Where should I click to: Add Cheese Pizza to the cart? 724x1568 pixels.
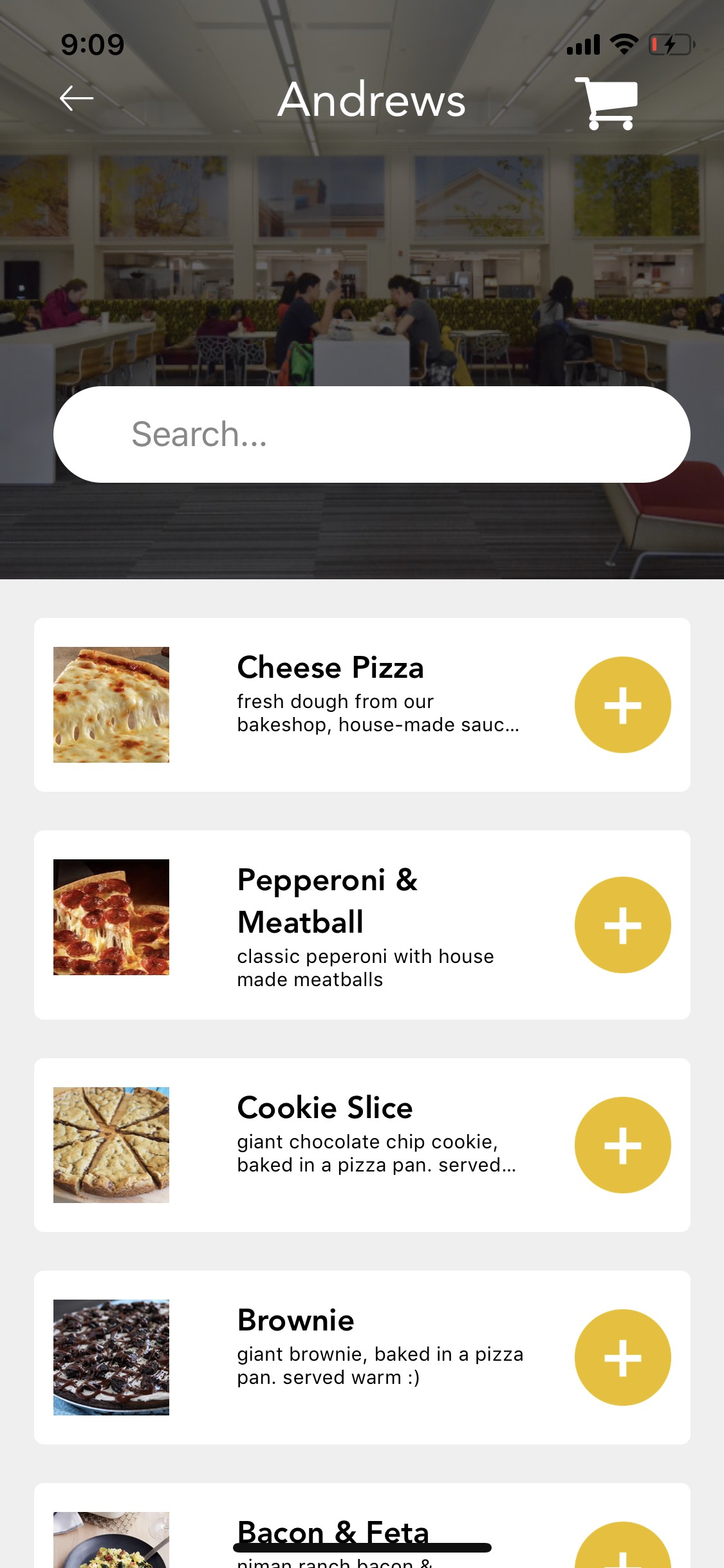(622, 705)
